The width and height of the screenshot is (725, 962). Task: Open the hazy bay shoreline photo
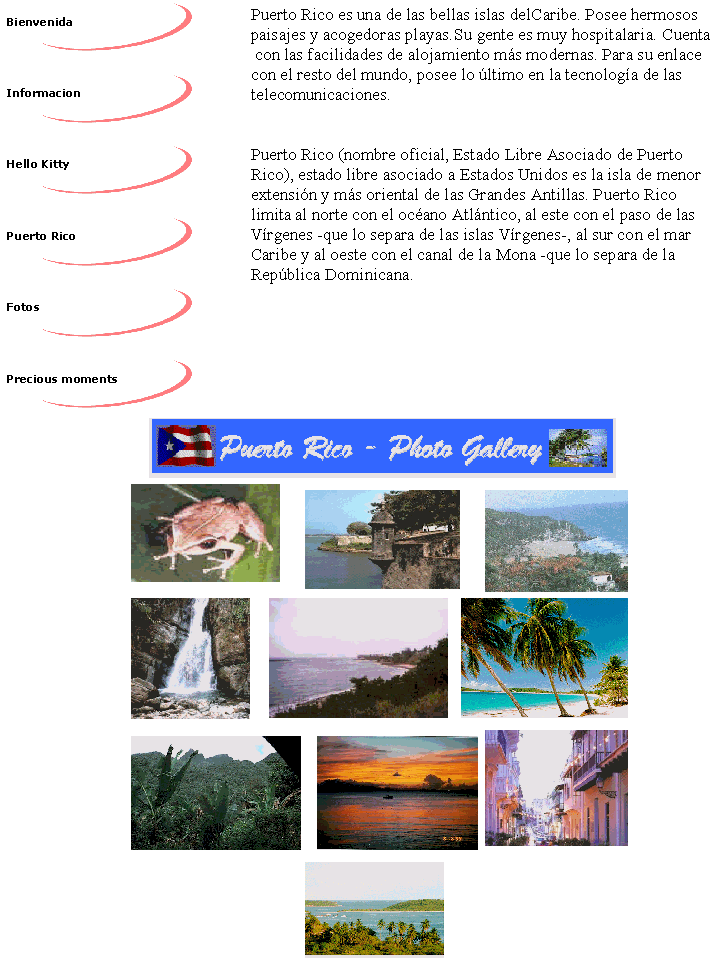tap(358, 657)
